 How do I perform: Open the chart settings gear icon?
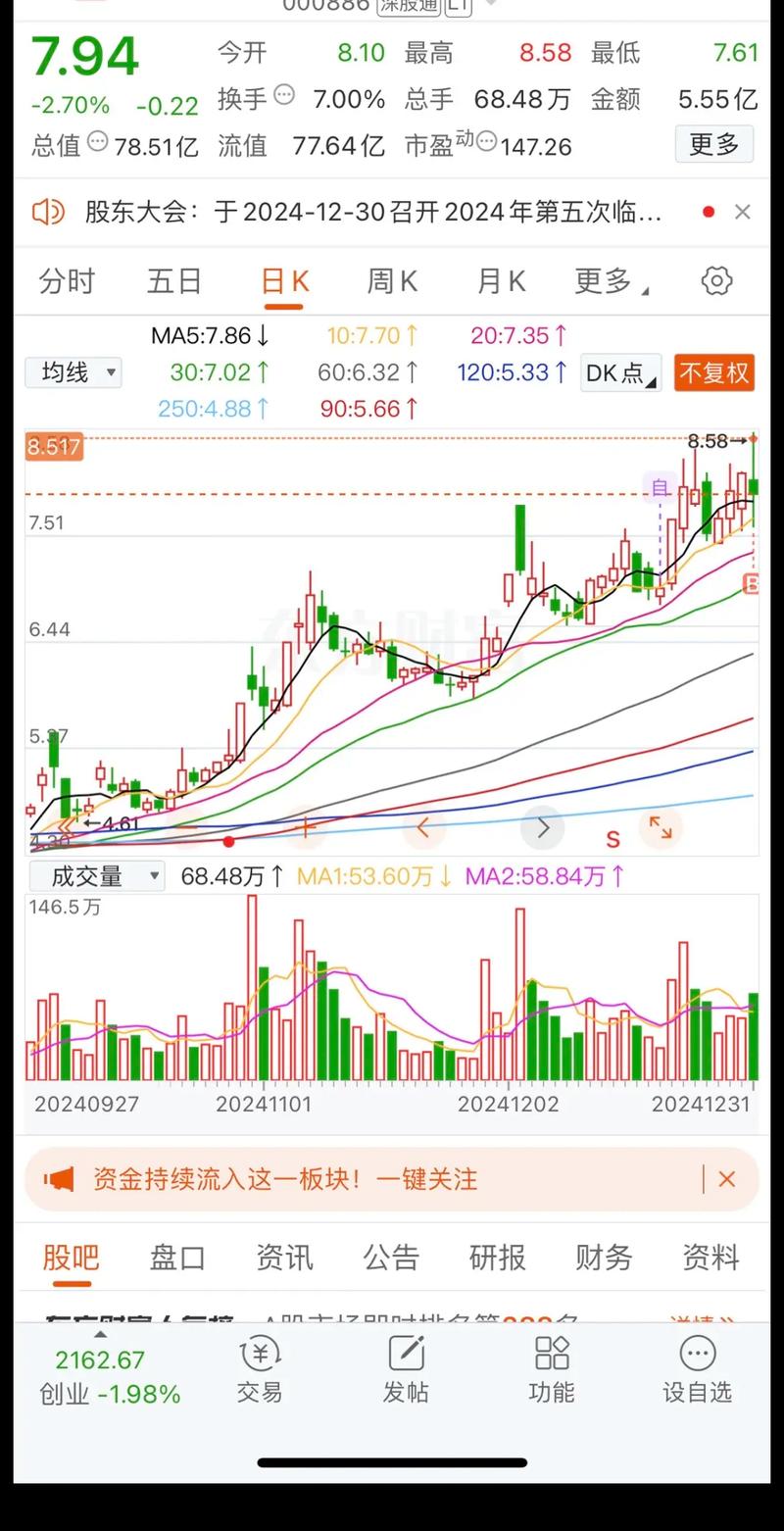[716, 280]
